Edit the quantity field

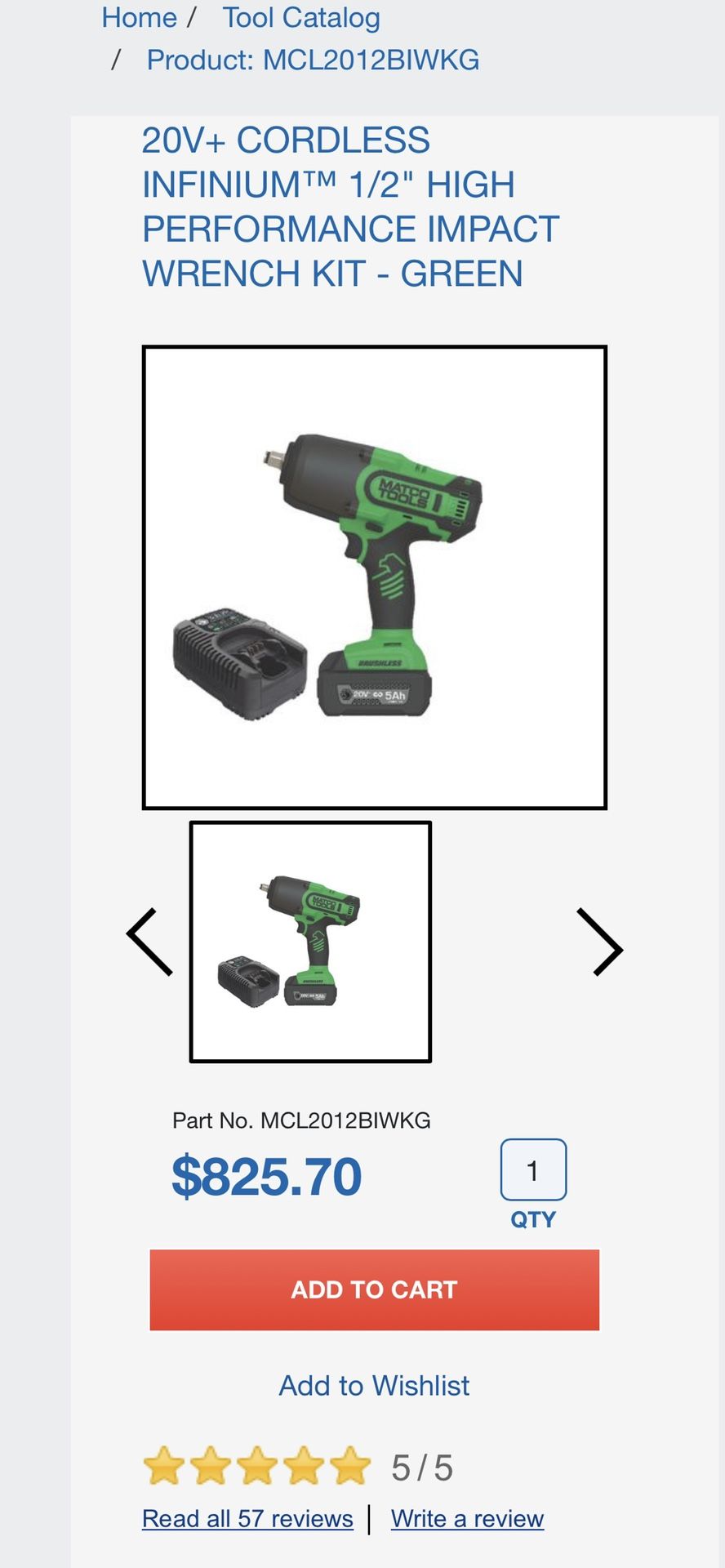533,1169
